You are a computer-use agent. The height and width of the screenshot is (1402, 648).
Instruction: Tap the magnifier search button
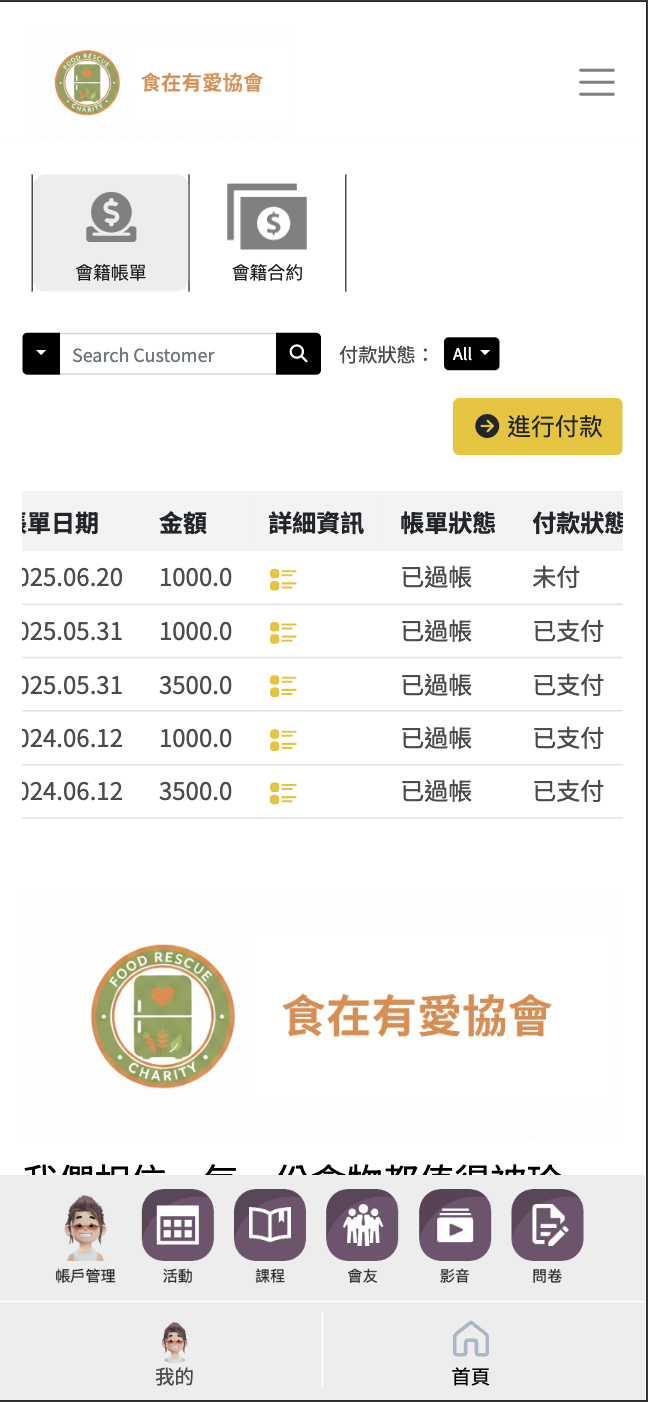298,354
